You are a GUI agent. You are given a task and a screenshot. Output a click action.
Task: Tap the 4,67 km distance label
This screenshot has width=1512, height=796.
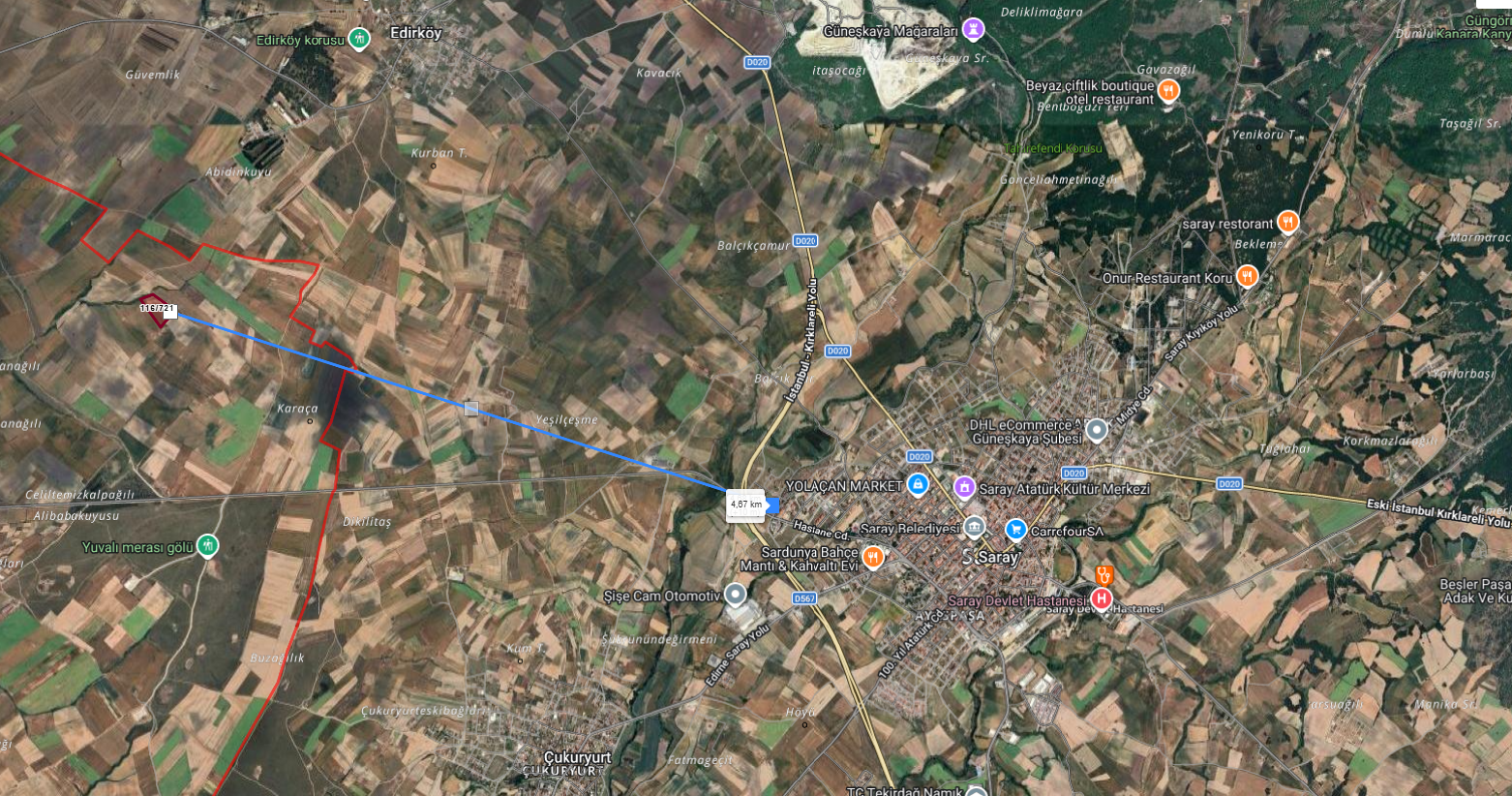[x=745, y=505]
